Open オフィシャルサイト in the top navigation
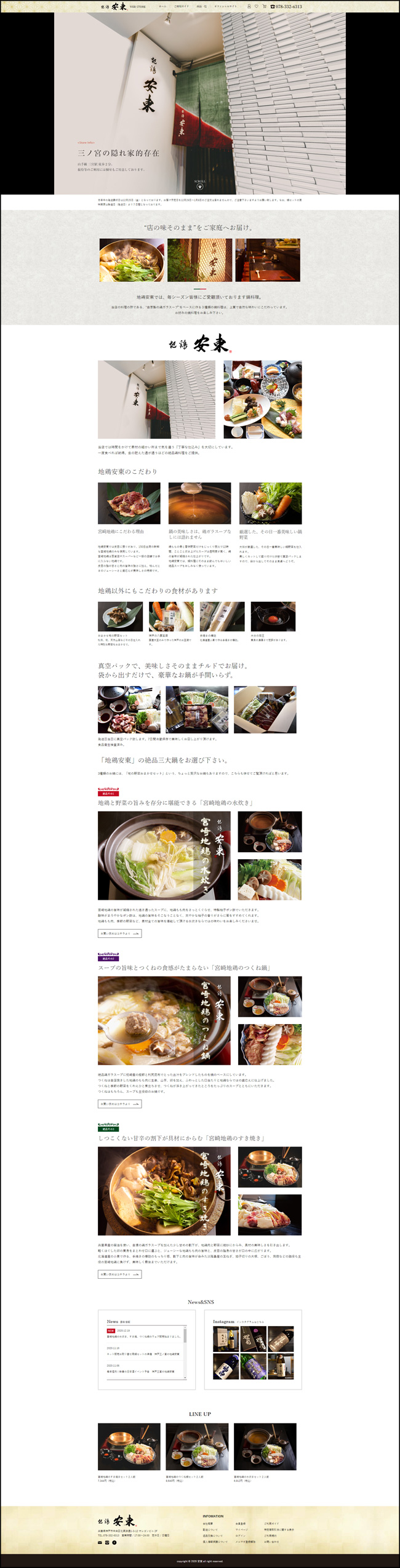 225,6
